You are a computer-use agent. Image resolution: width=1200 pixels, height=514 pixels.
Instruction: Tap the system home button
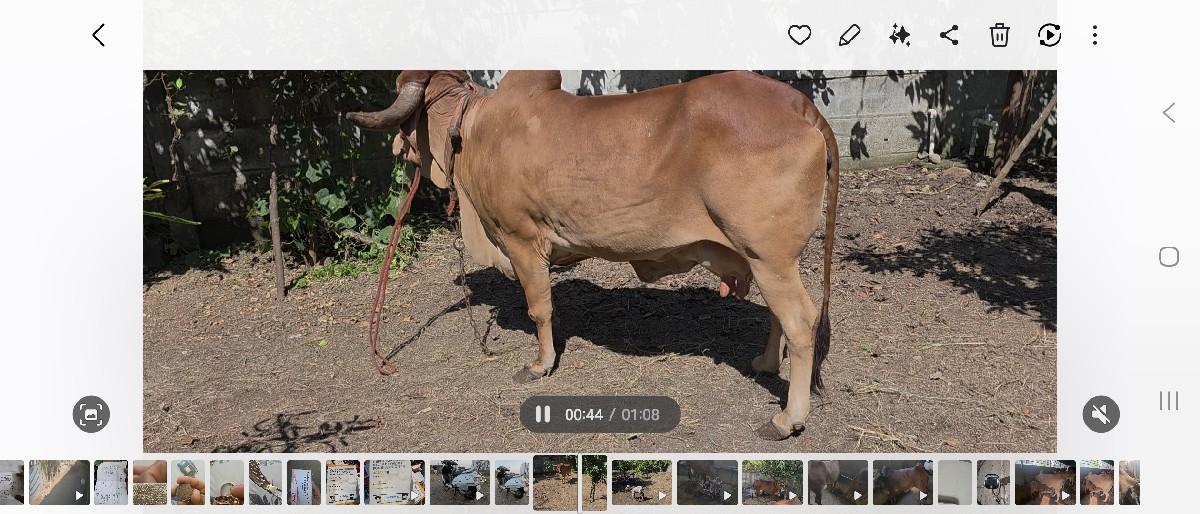(x=1168, y=257)
